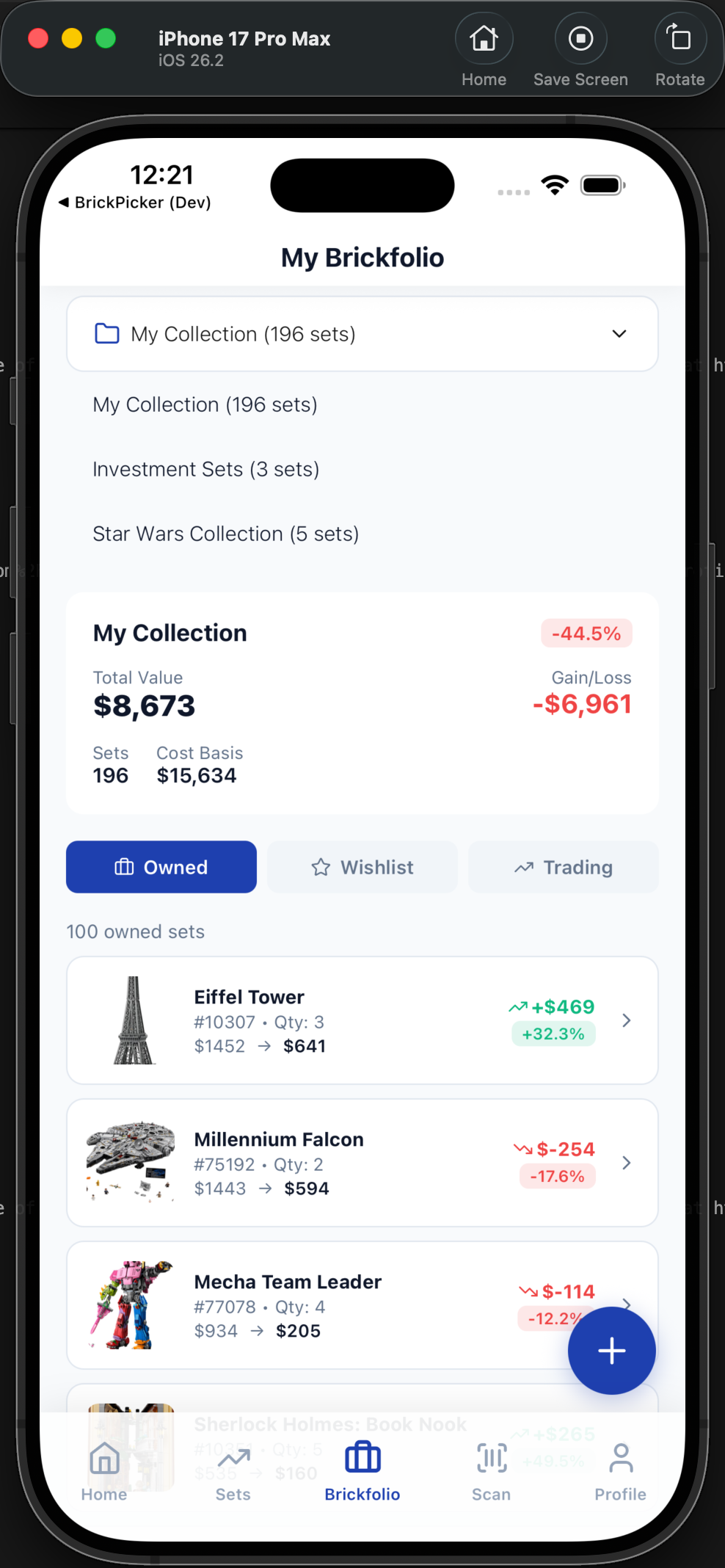Switch to the Wishlist tab

tap(362, 867)
